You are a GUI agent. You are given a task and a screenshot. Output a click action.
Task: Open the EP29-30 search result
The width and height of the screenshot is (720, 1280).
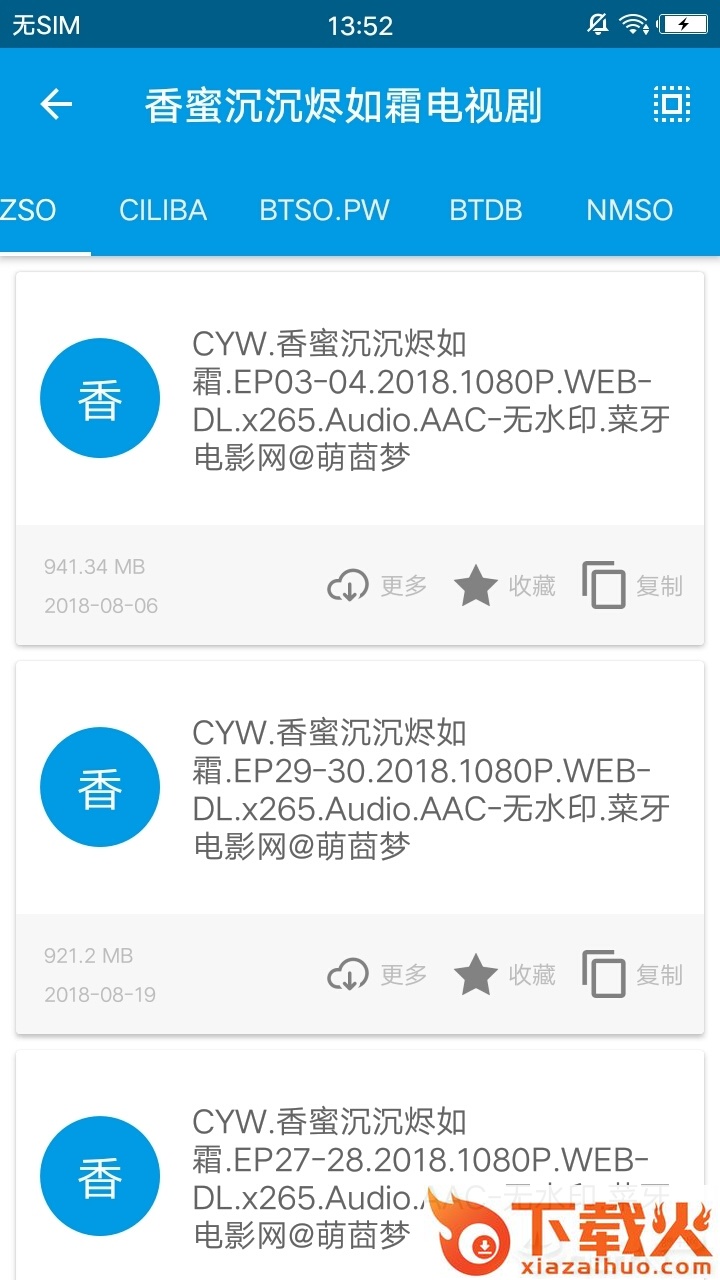coord(430,789)
